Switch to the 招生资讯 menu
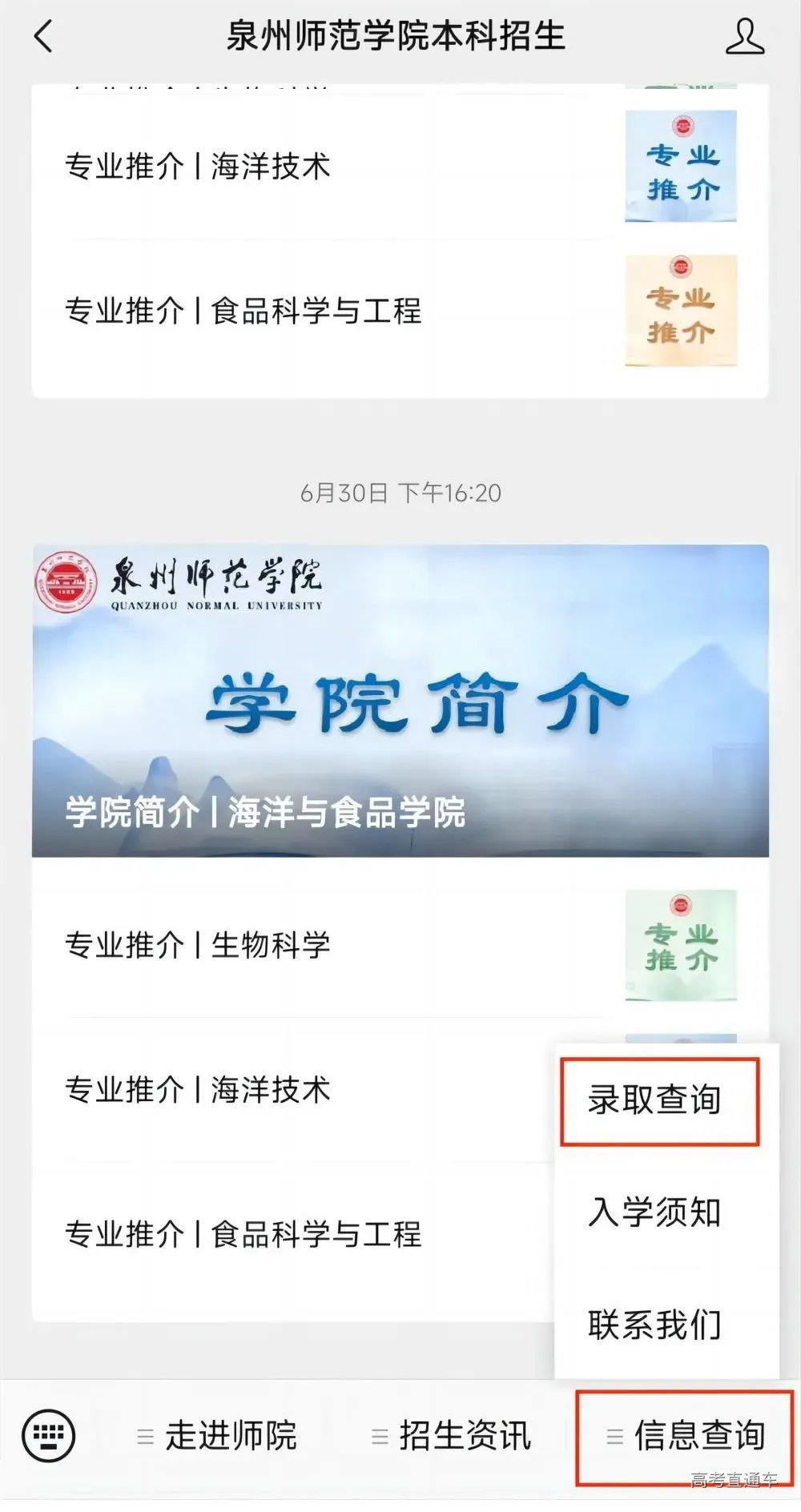 pyautogui.click(x=465, y=1438)
